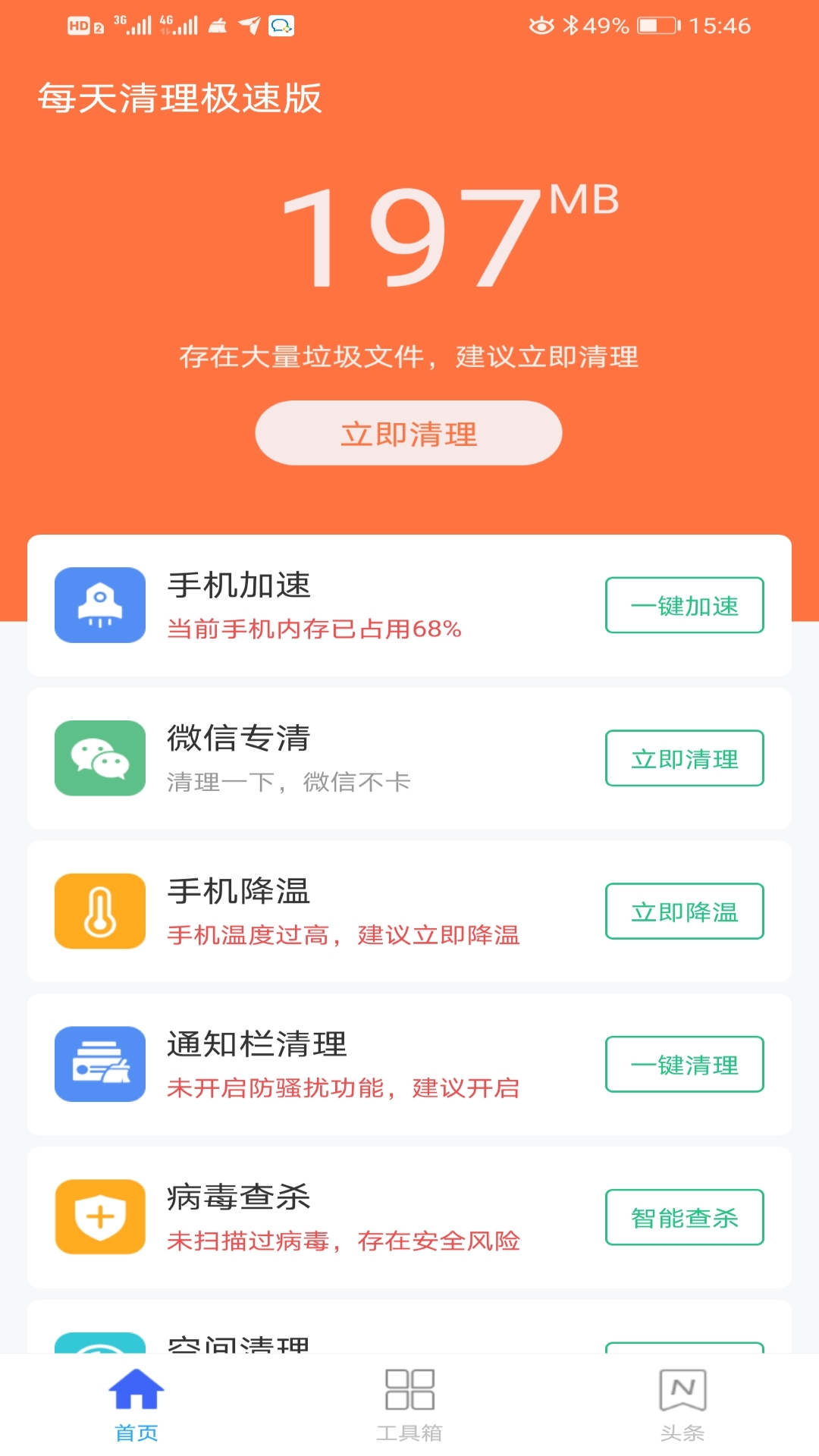819x1456 pixels.
Task: Tap 立即降温 to cool the phone
Action: coord(684,912)
